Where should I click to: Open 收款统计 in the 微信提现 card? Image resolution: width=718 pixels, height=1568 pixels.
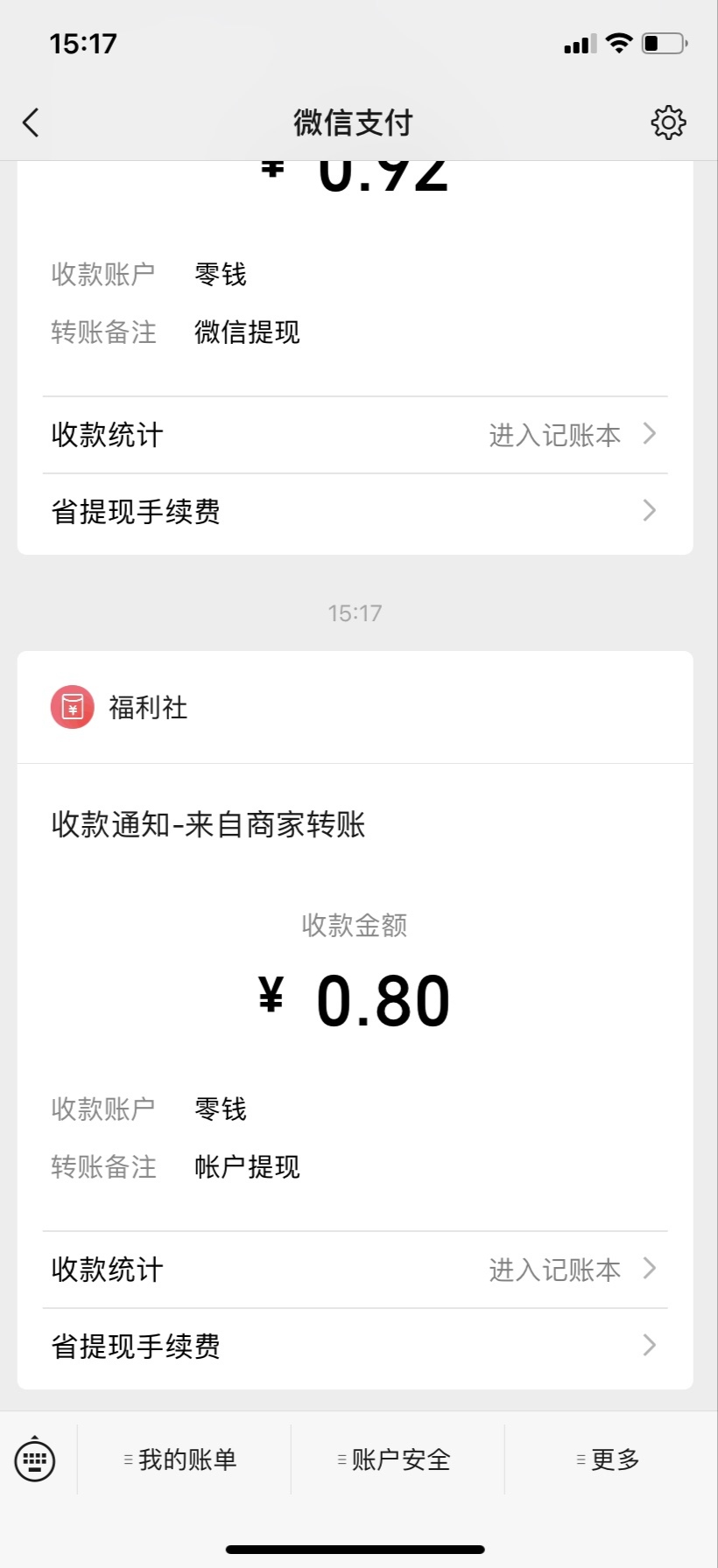click(355, 435)
